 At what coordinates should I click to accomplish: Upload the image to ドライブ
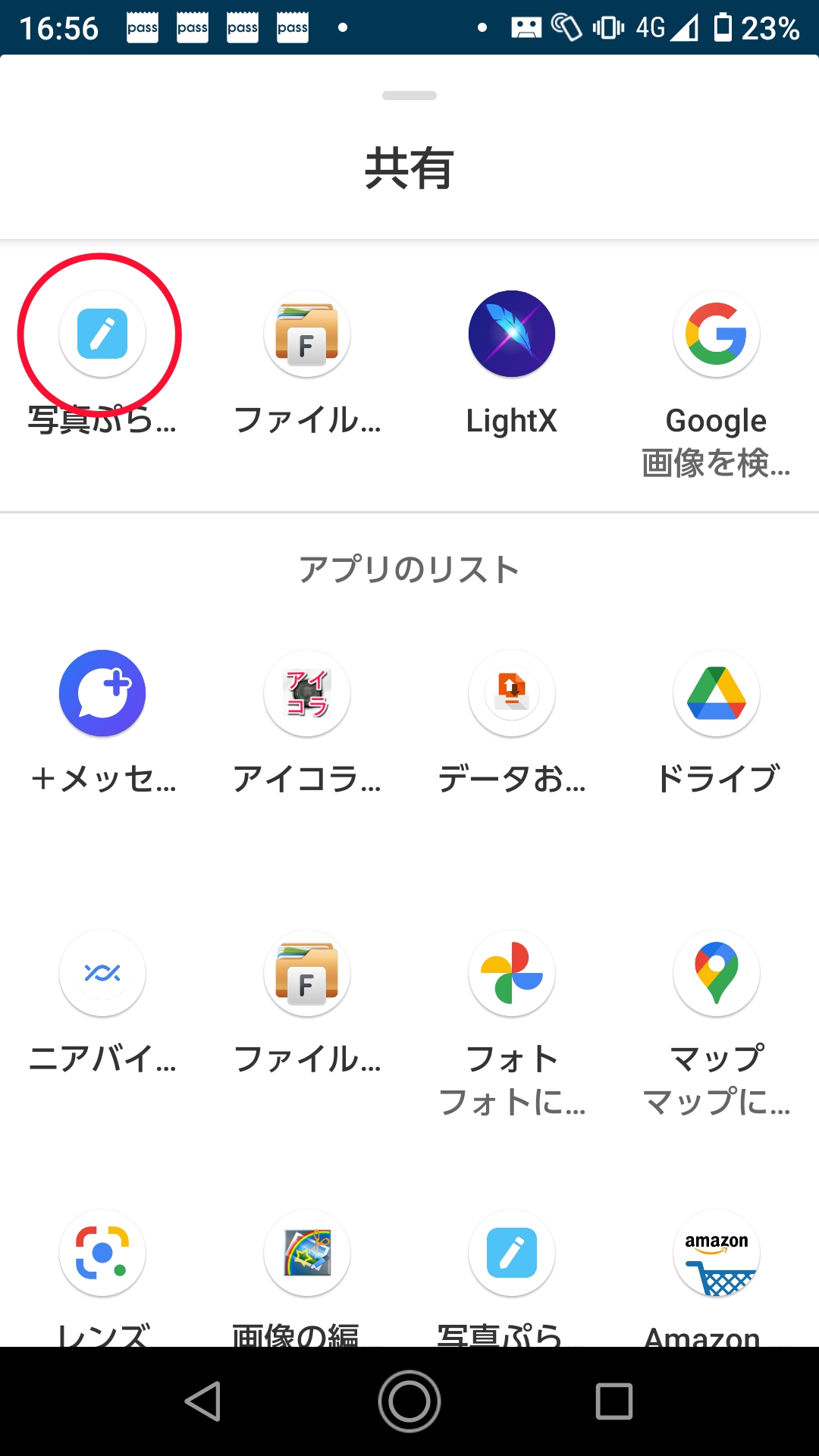[x=716, y=692]
